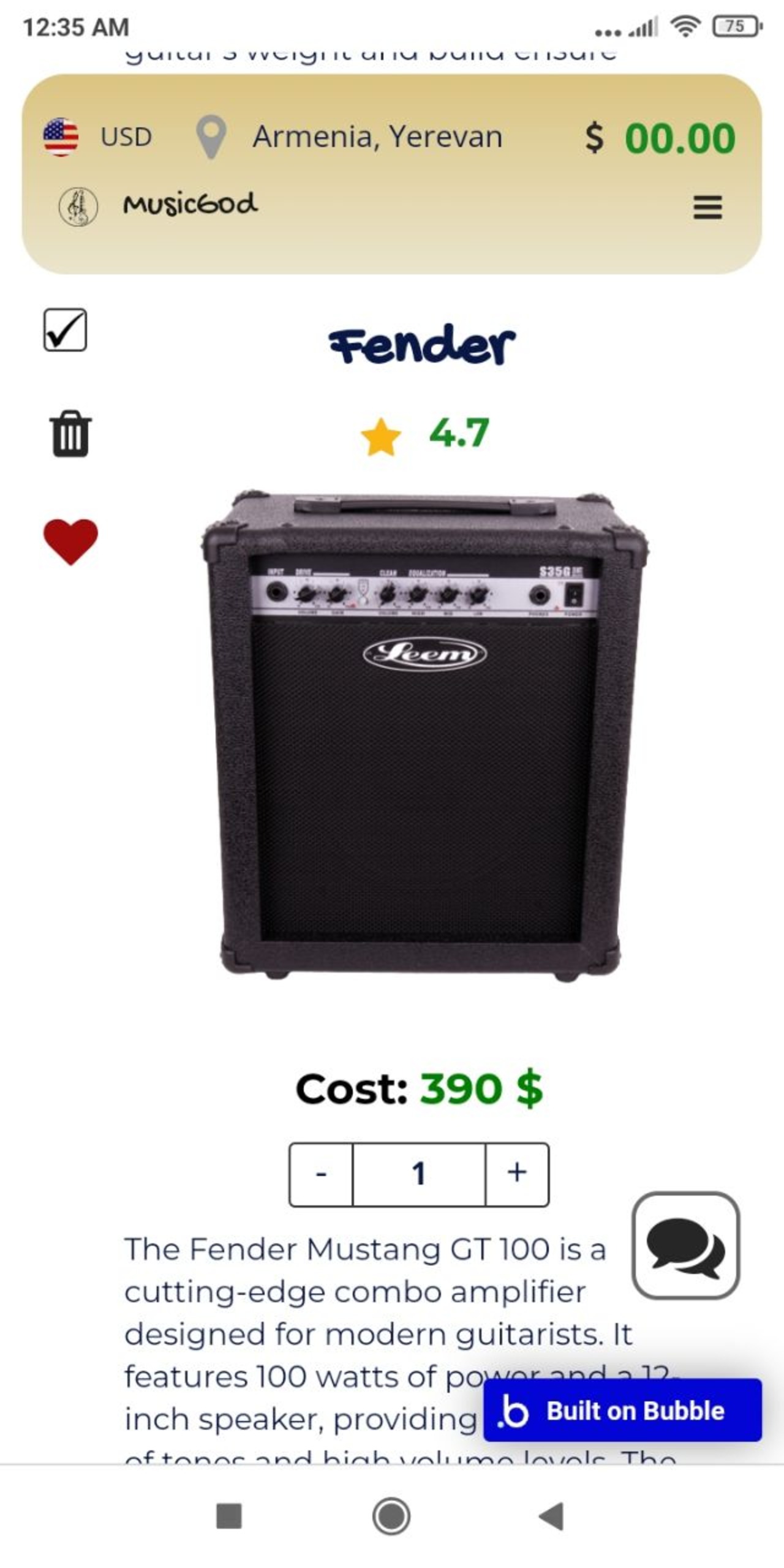
Task: Go back using the system back button
Action: tap(551, 1517)
